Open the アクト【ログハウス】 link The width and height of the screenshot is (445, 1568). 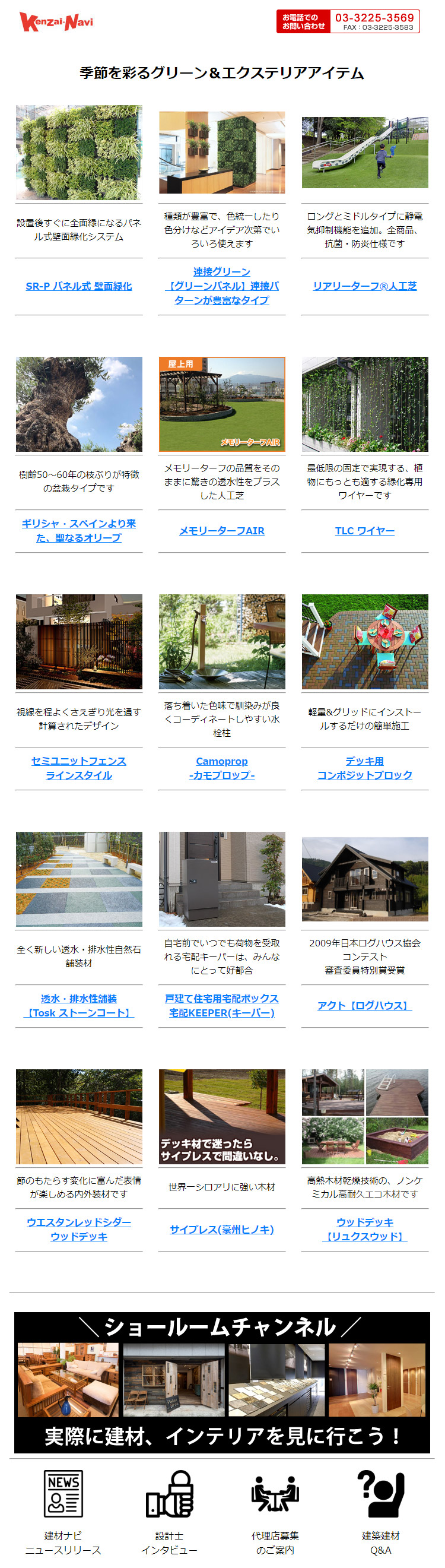click(364, 1006)
